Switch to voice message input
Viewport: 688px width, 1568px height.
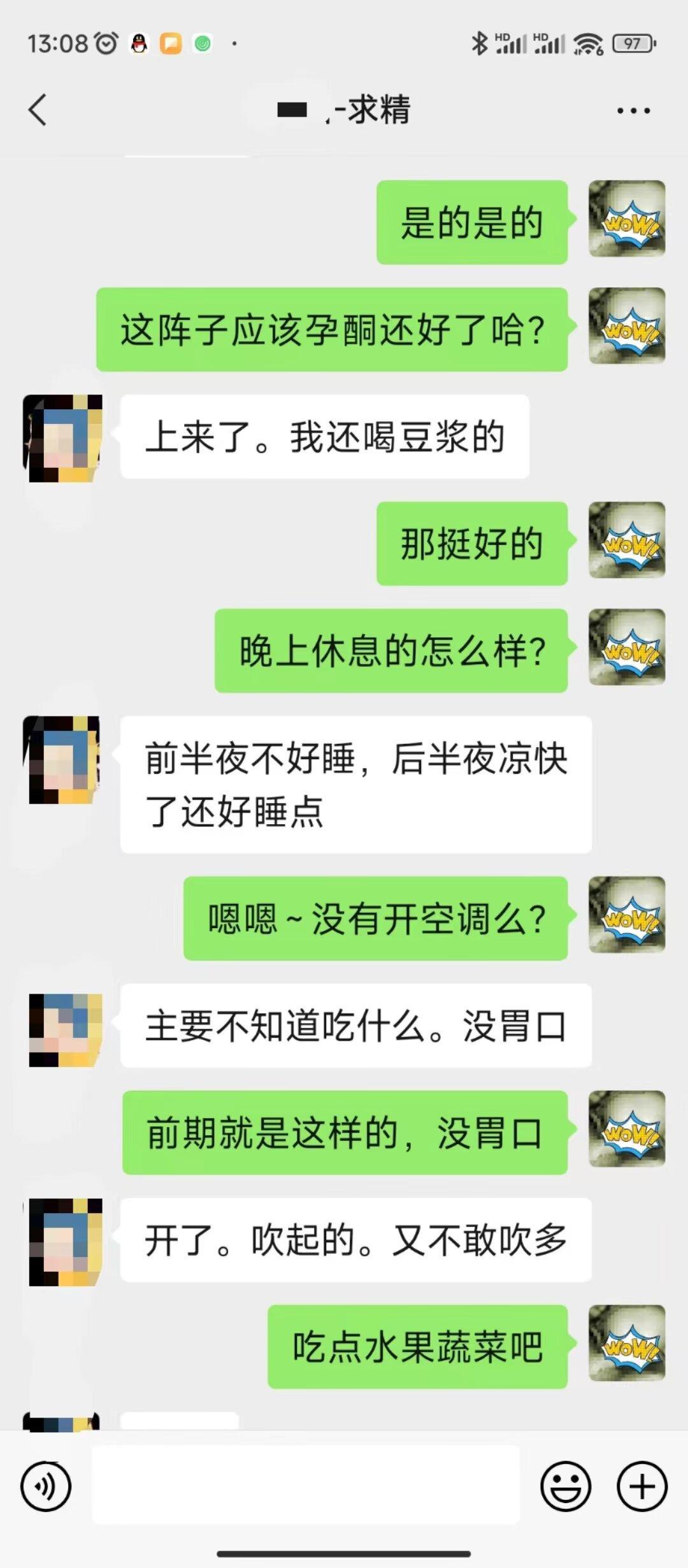point(46,1486)
